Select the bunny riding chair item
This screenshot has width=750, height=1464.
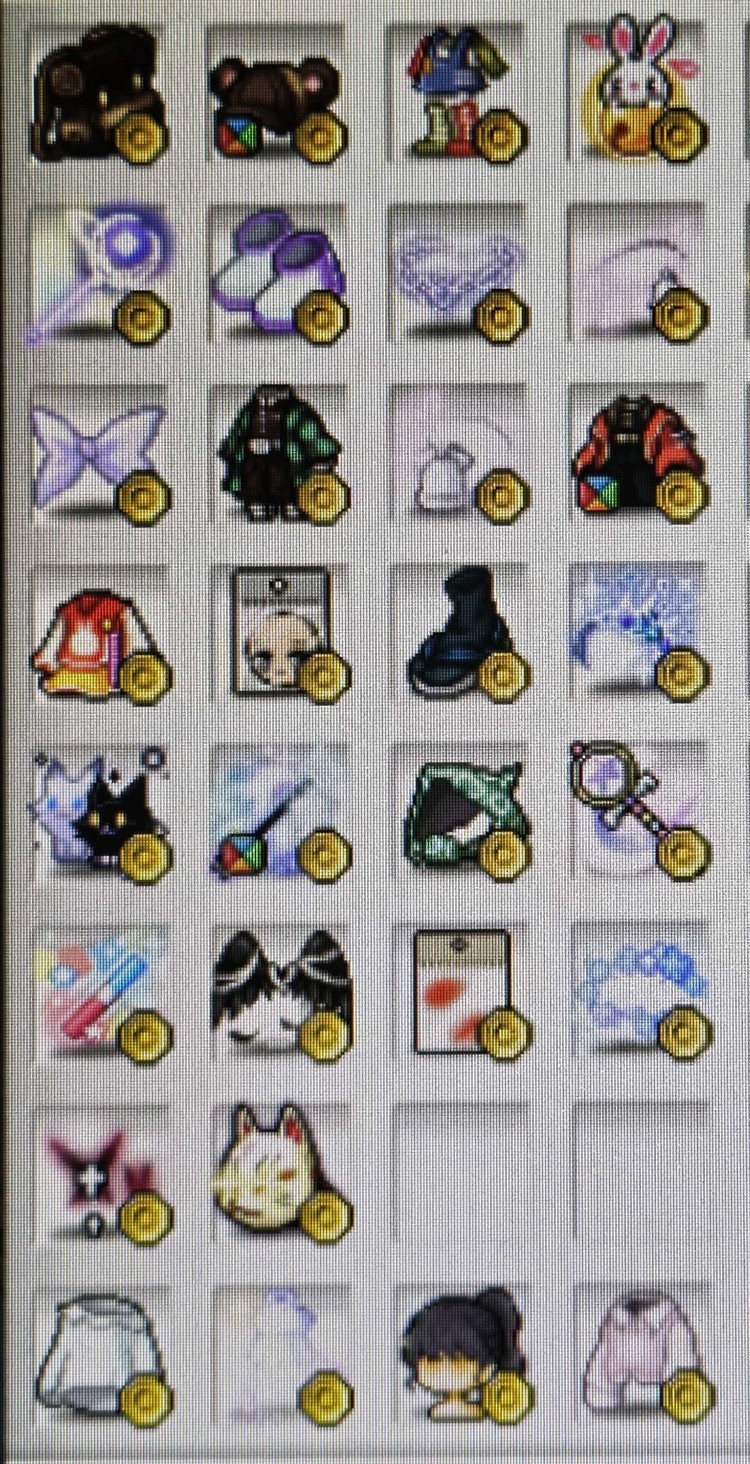[635, 90]
